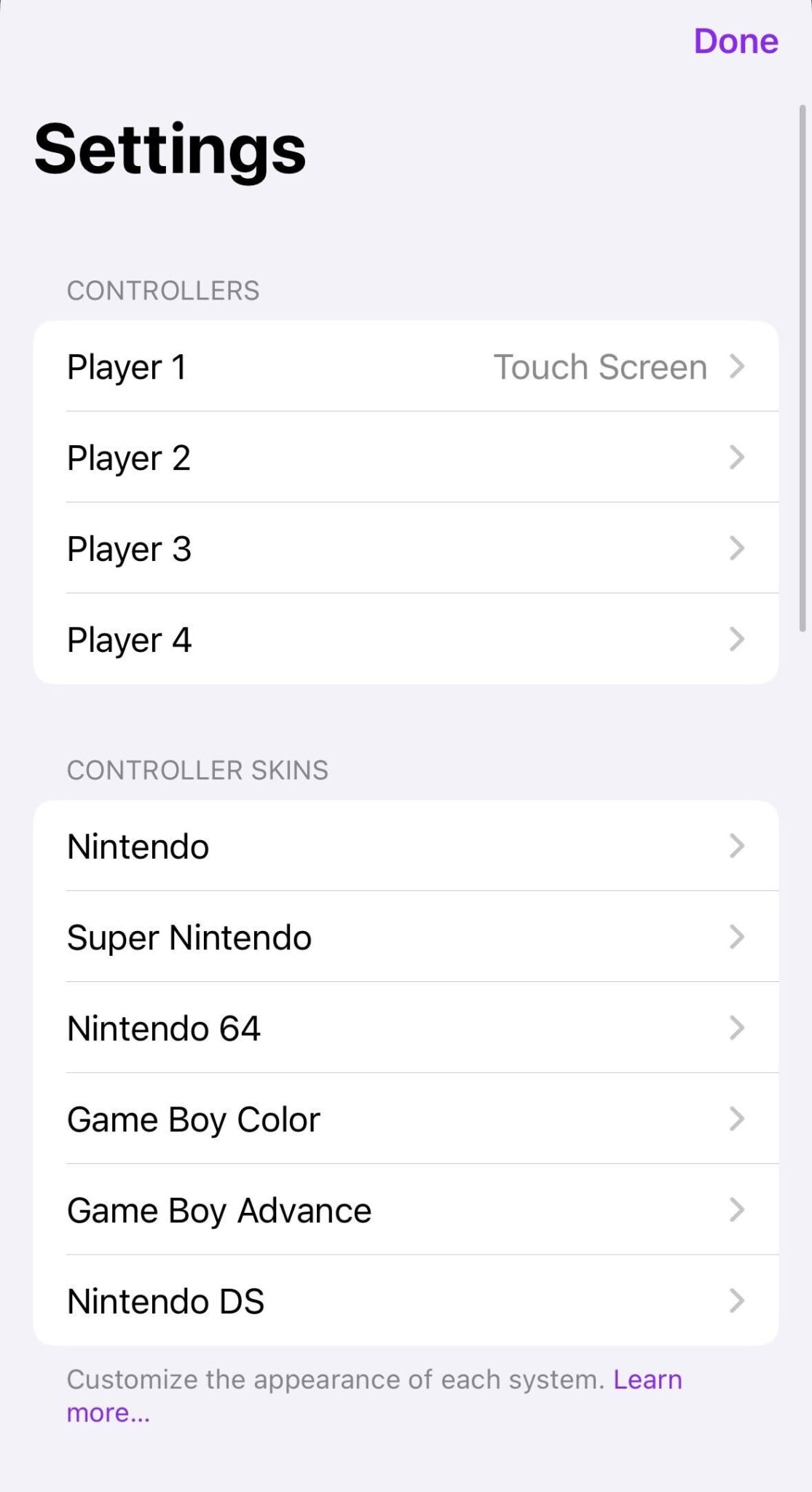The width and height of the screenshot is (812, 1492).
Task: Open Game Boy Advance skins
Action: click(406, 1211)
